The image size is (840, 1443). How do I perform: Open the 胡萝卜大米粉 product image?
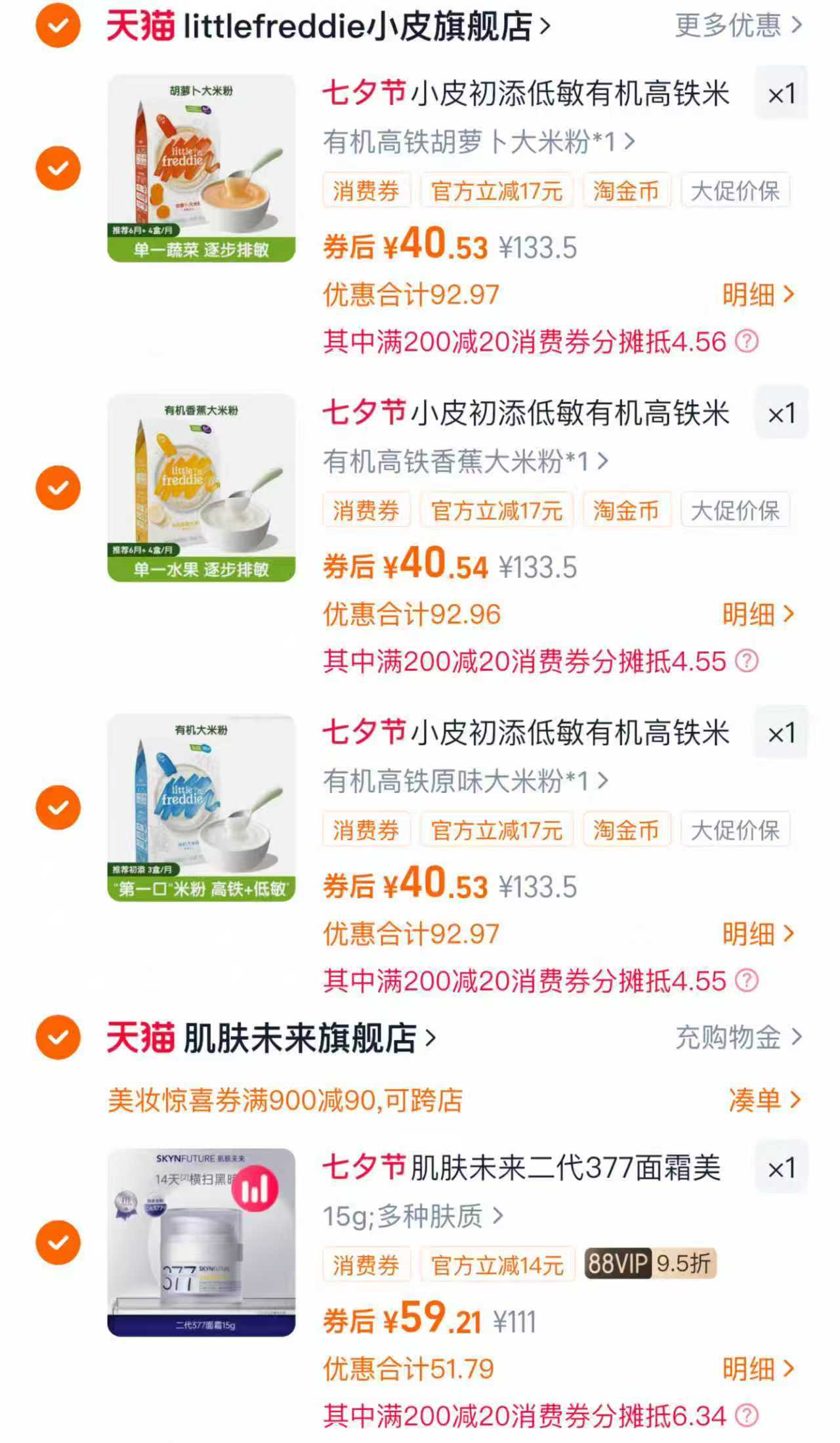(x=201, y=168)
